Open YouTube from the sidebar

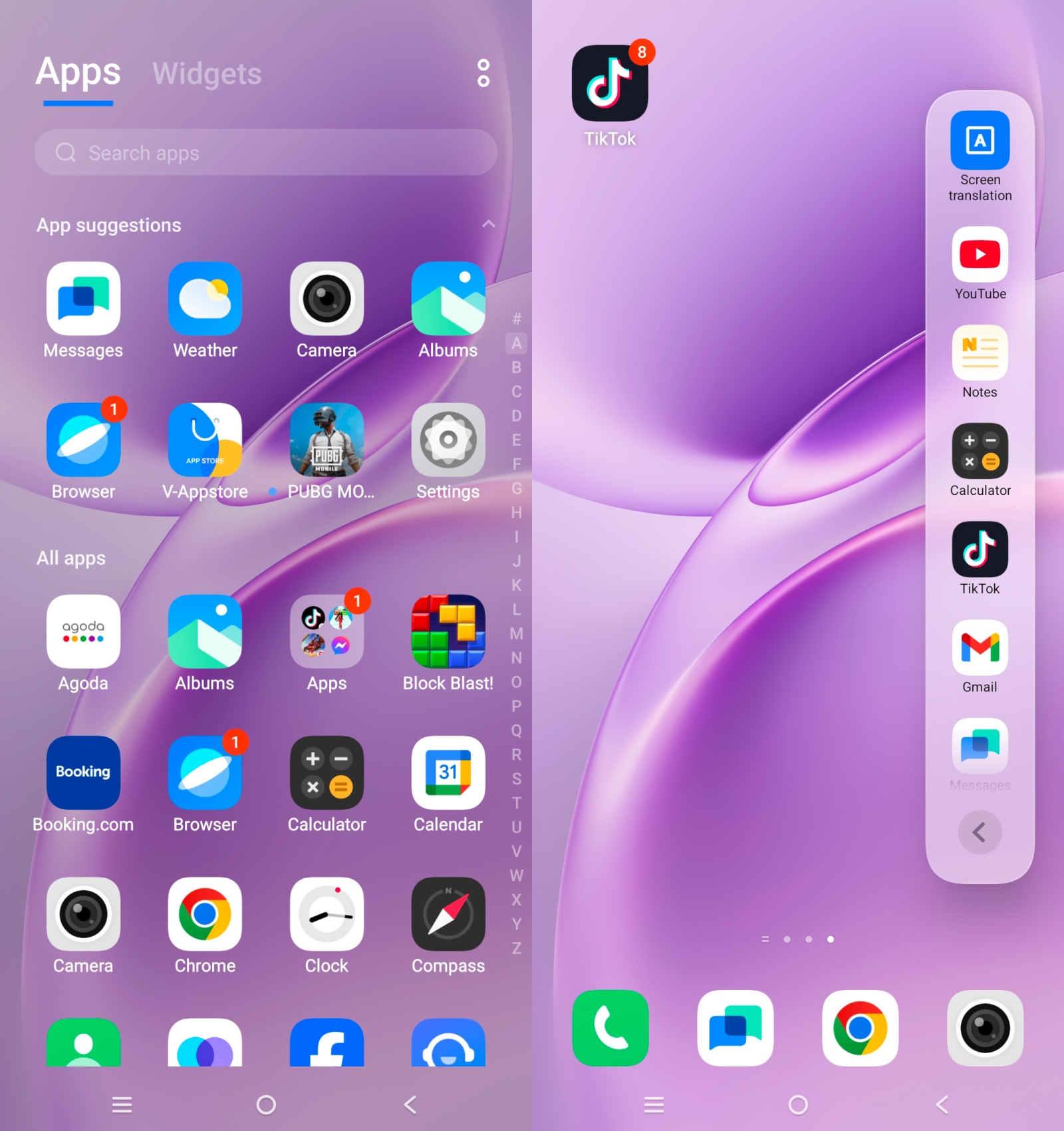980,255
